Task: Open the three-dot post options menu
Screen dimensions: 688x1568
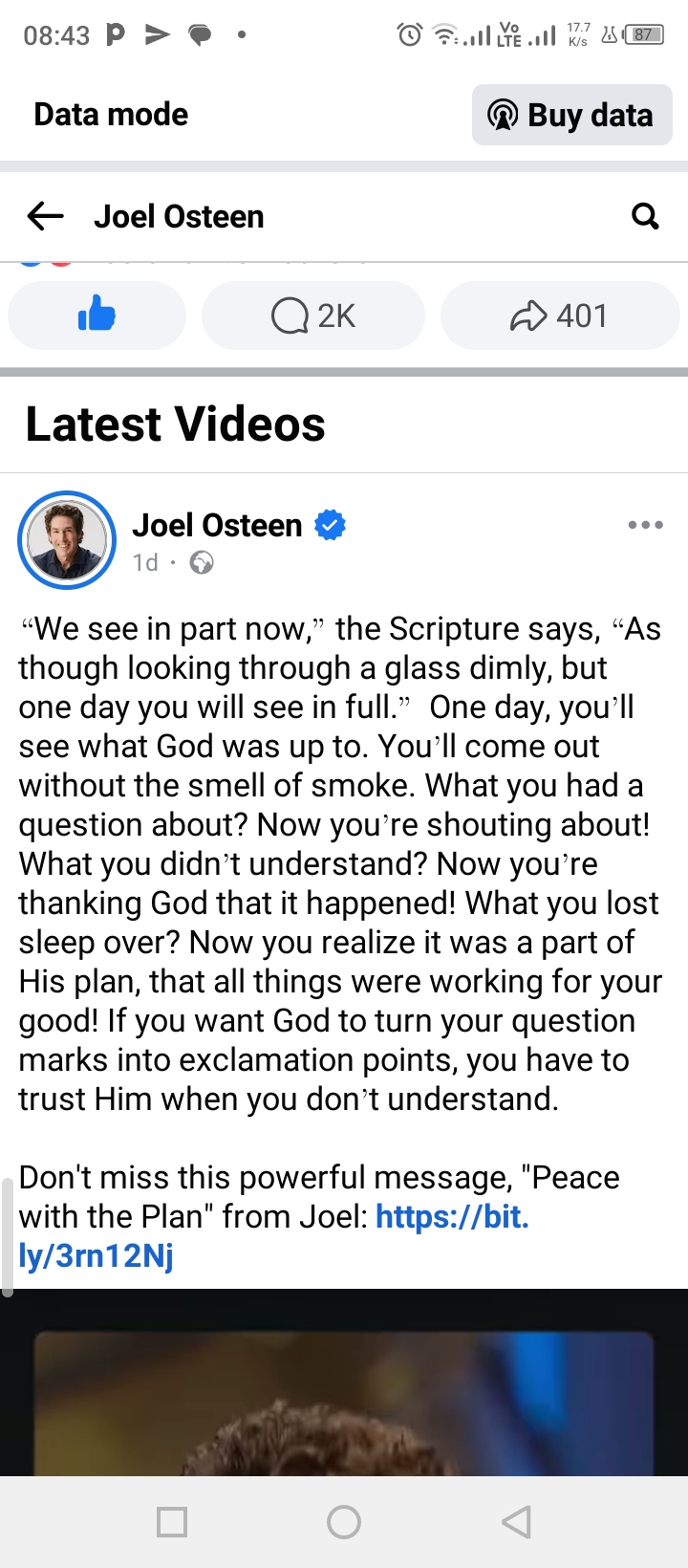Action: point(645,525)
